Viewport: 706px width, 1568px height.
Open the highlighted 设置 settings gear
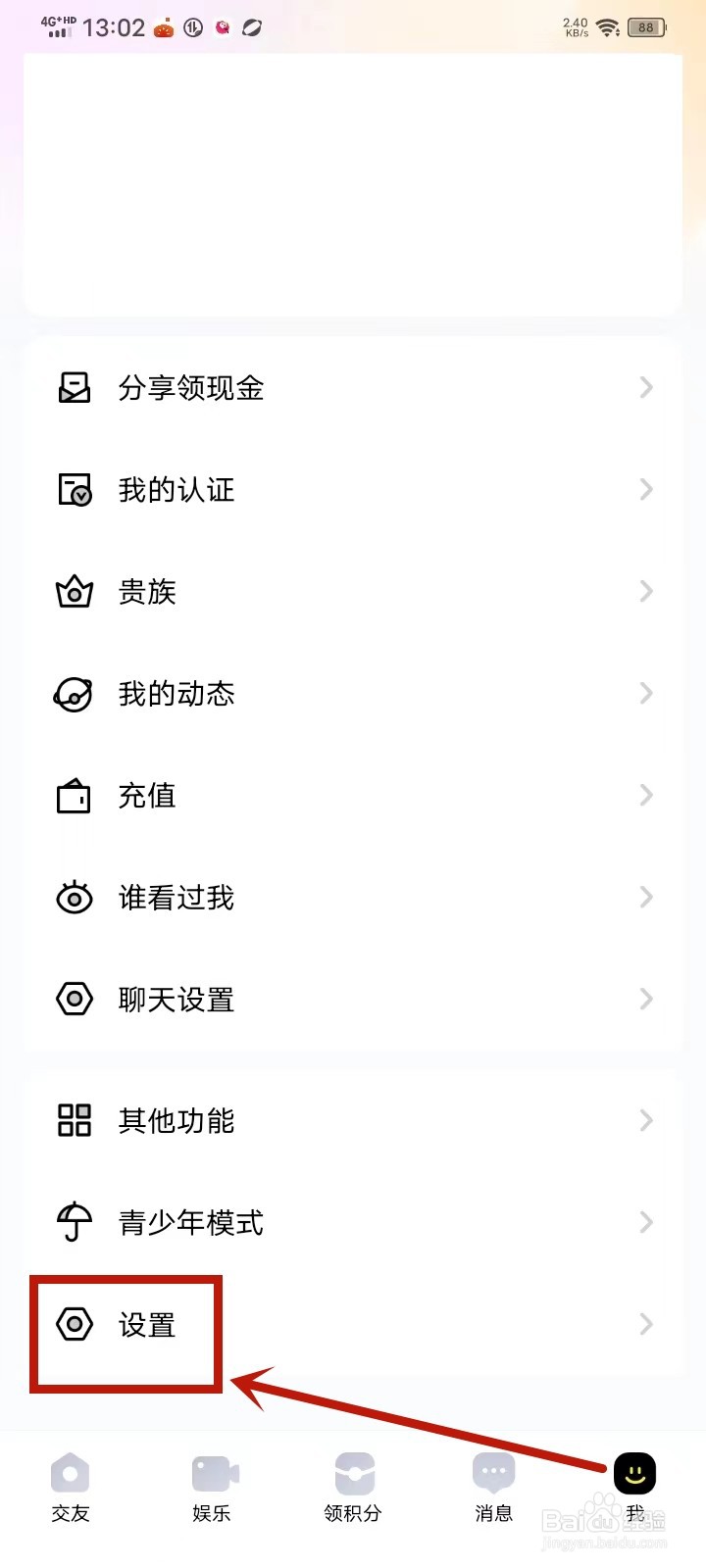coord(74,1325)
